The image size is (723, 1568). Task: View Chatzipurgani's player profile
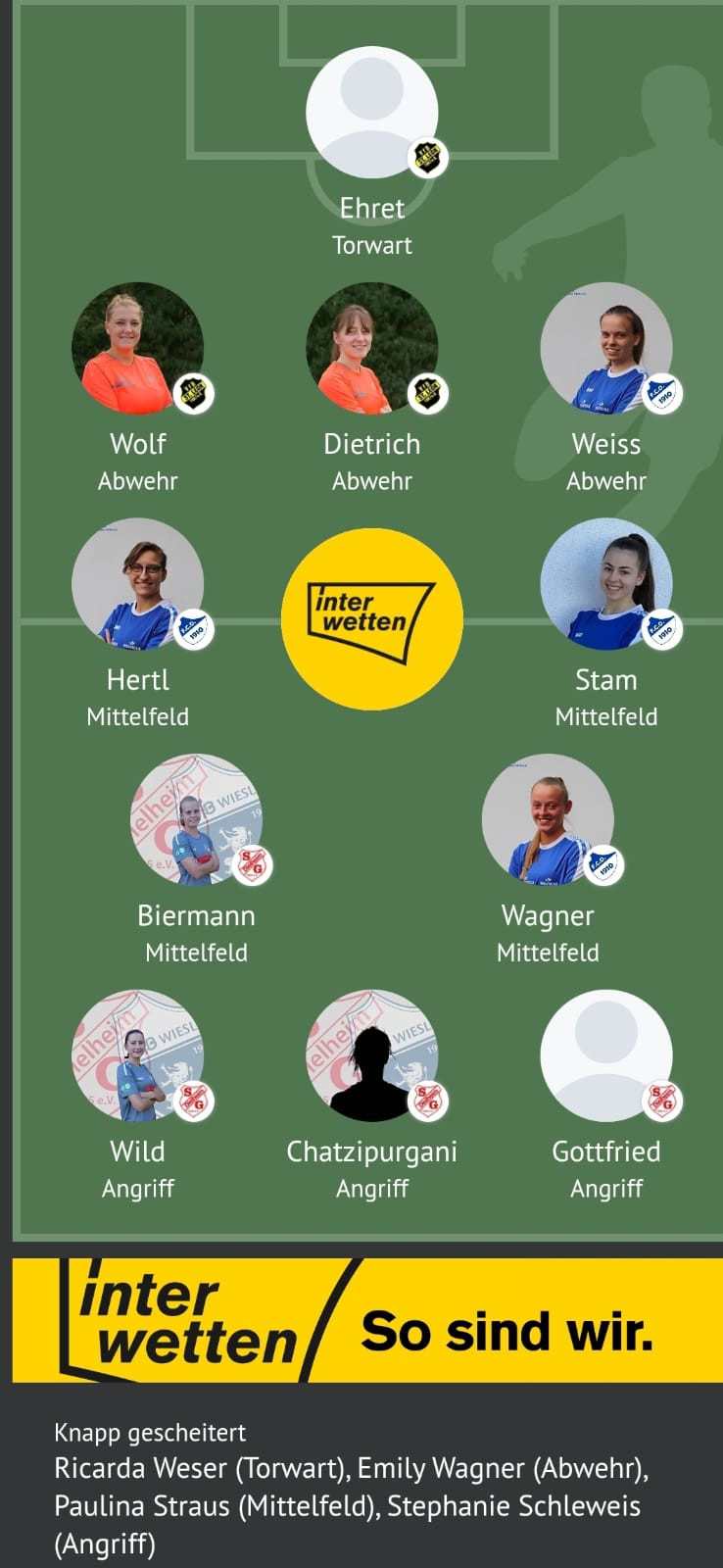click(x=371, y=1055)
